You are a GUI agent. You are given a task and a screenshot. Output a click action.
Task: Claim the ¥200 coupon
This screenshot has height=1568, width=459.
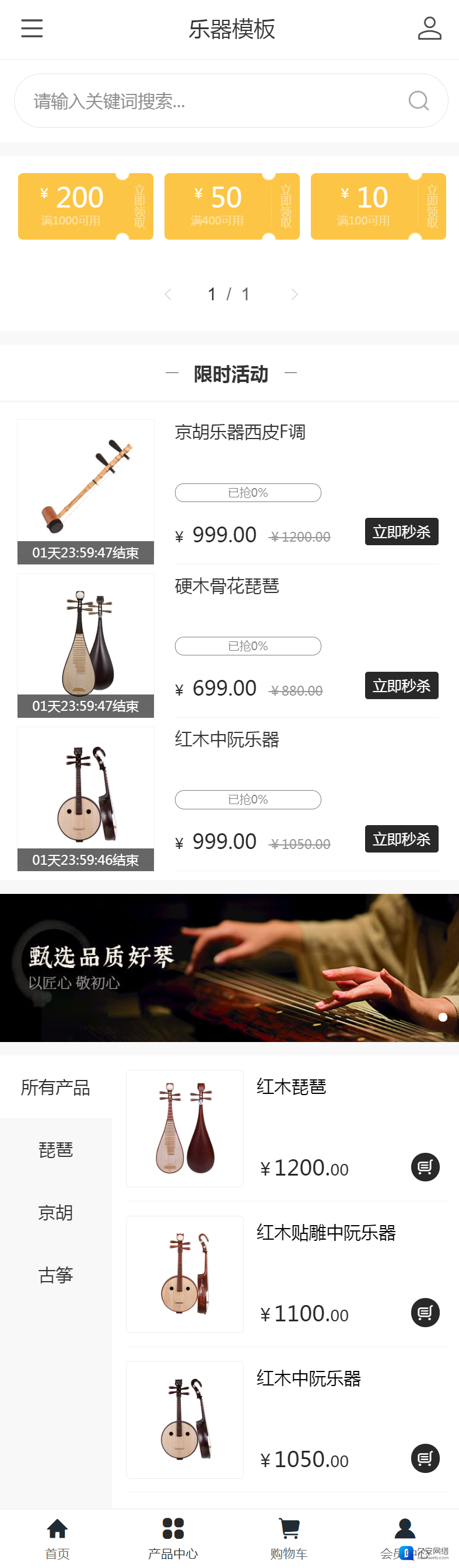pyautogui.click(x=139, y=206)
